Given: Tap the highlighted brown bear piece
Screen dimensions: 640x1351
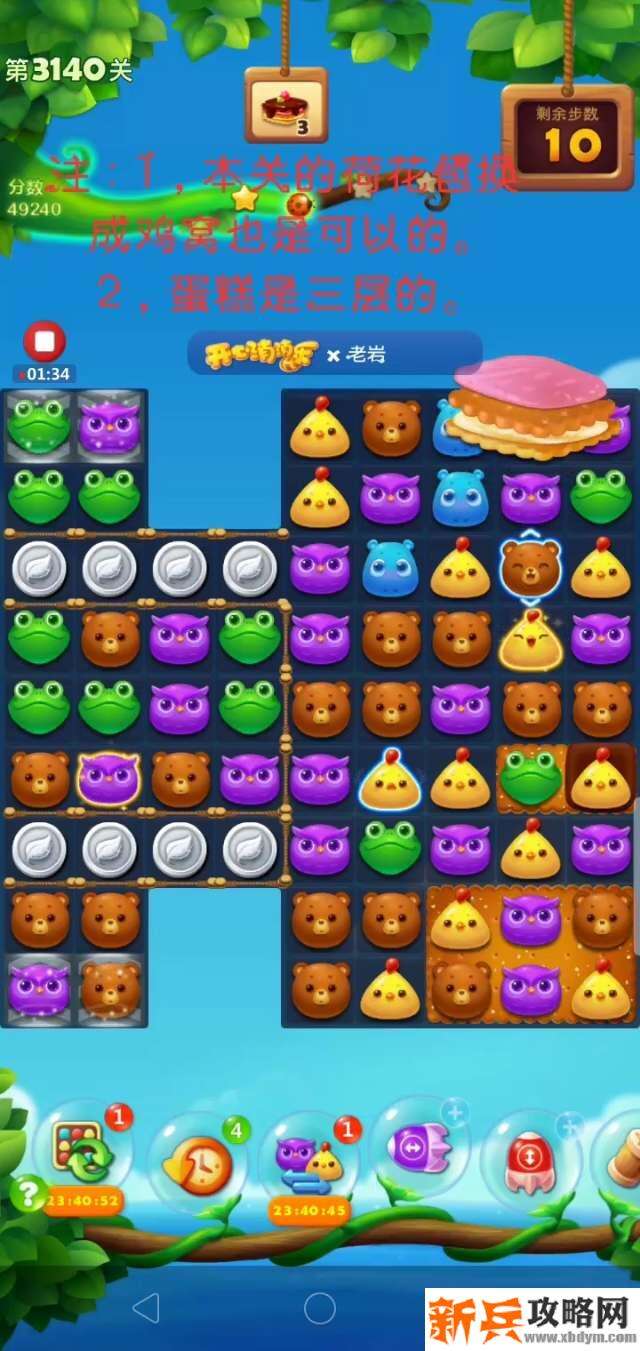Looking at the screenshot, I should click(530, 566).
